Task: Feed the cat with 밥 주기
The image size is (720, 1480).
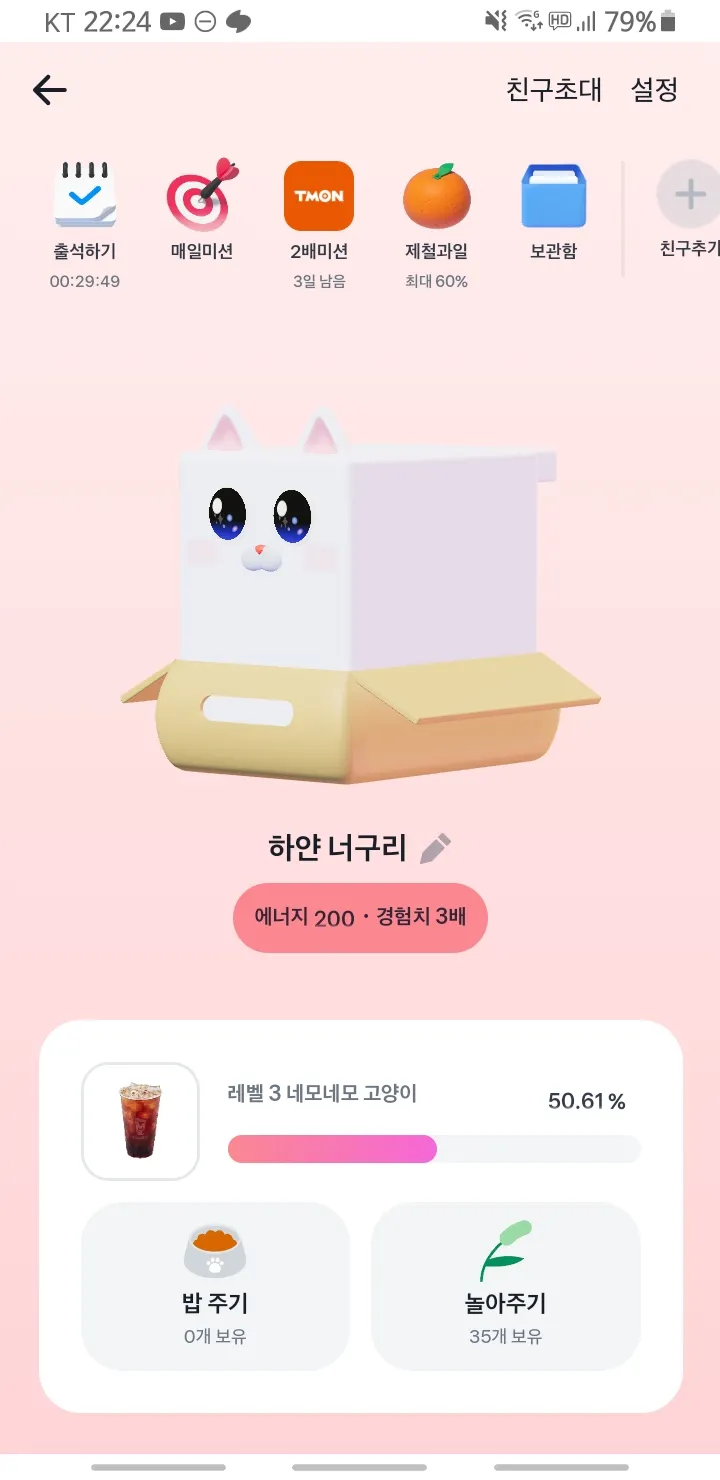Action: (x=215, y=1285)
